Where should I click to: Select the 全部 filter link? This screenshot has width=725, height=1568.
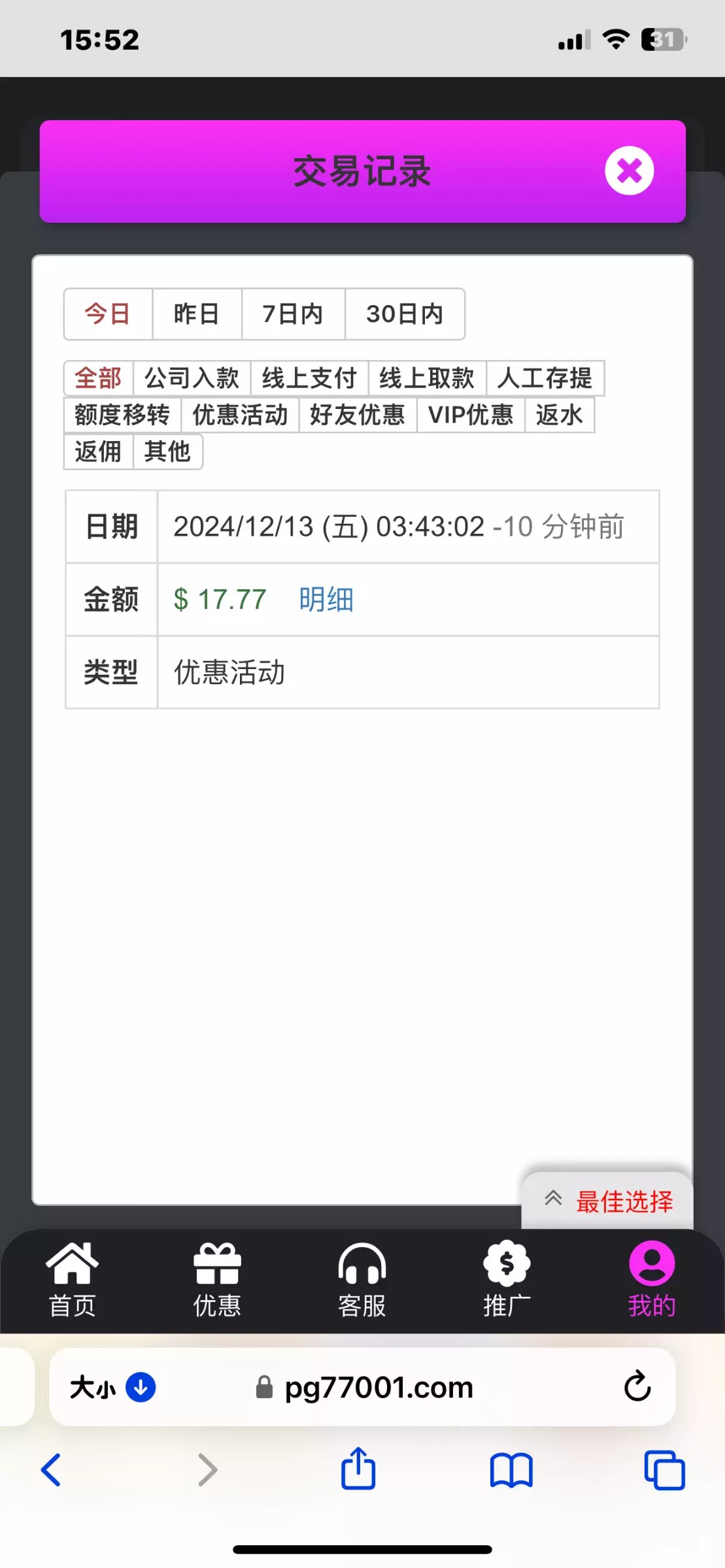point(99,378)
